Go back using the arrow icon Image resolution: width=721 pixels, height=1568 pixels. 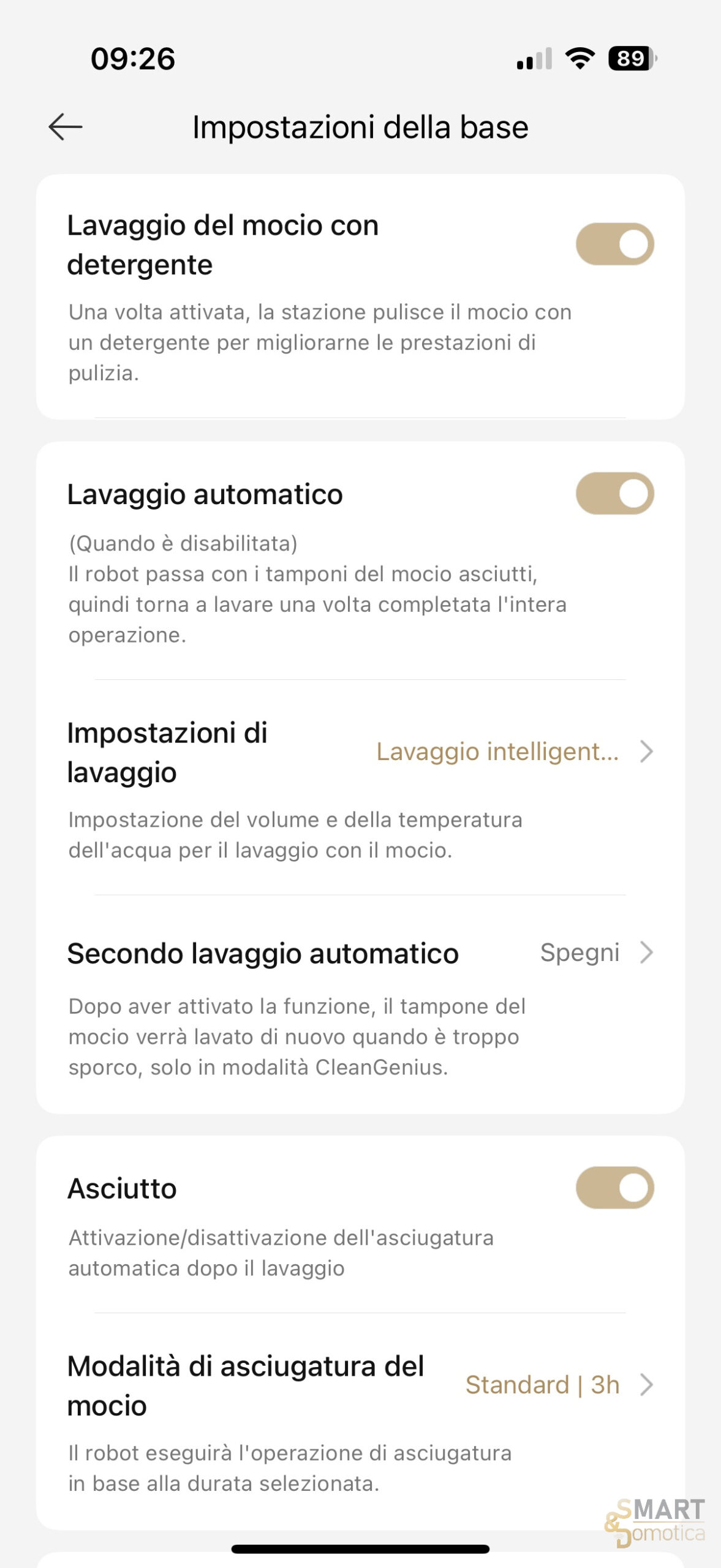[x=65, y=127]
